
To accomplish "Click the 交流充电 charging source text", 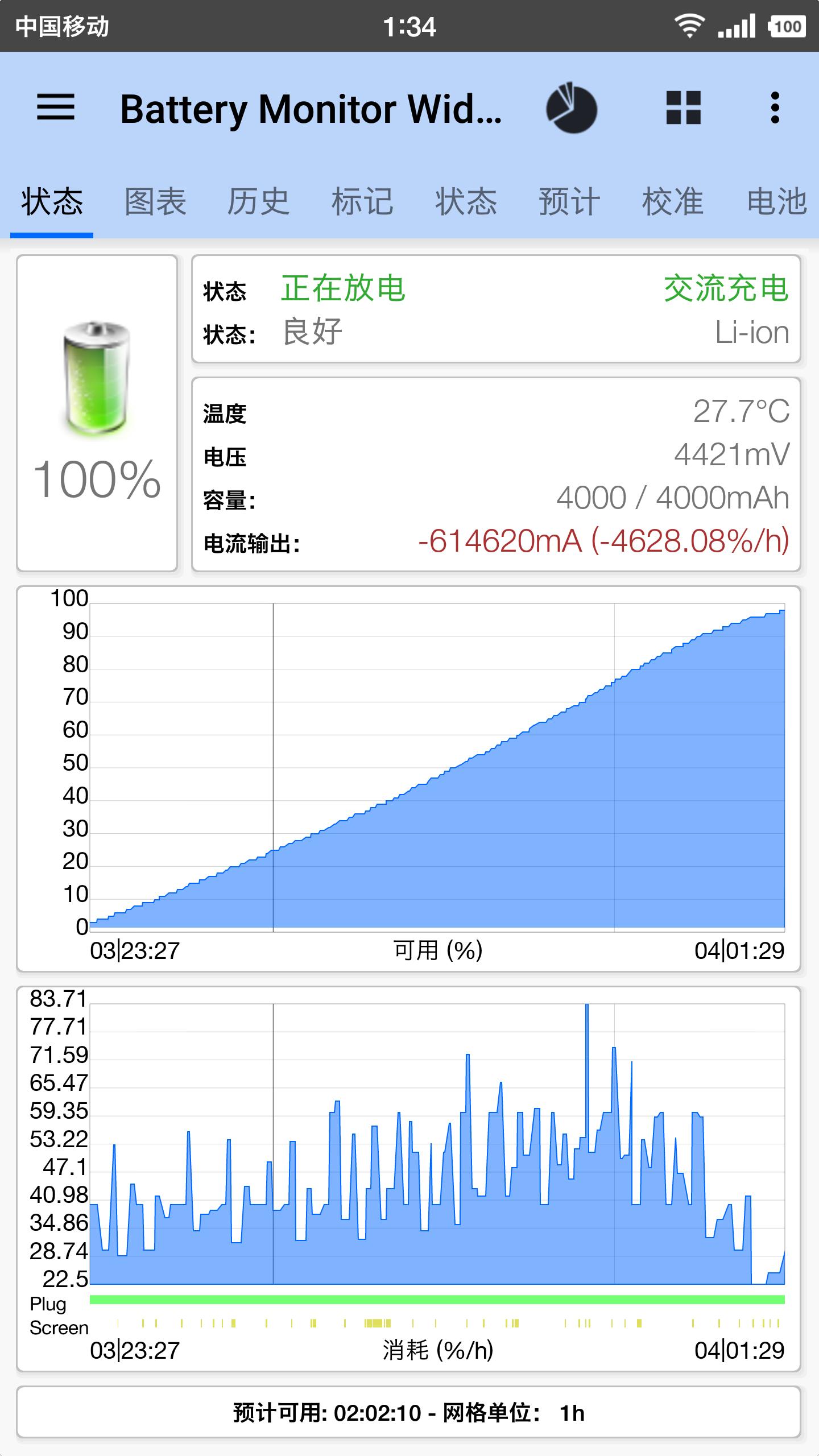I will coord(726,289).
